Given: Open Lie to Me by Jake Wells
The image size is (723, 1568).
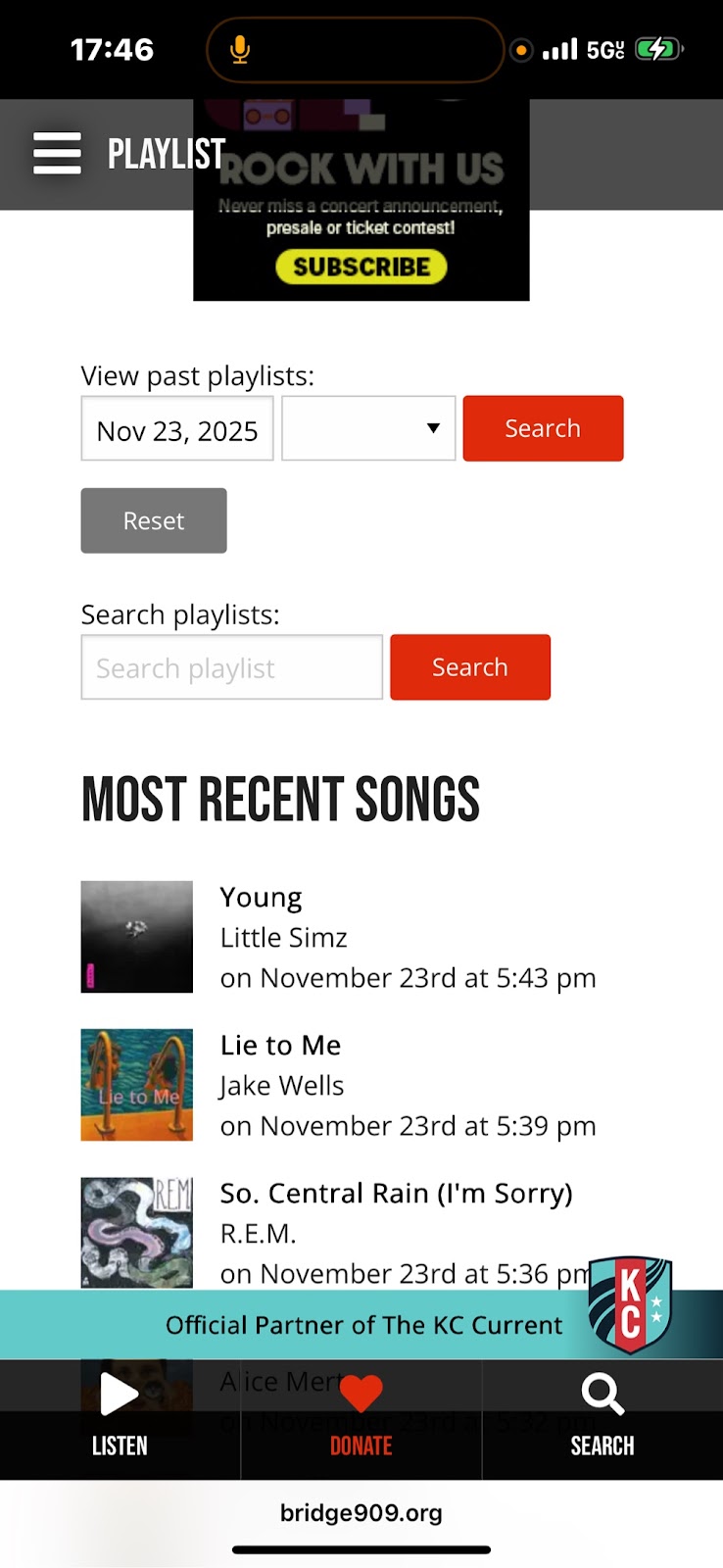Looking at the screenshot, I should tap(280, 1046).
